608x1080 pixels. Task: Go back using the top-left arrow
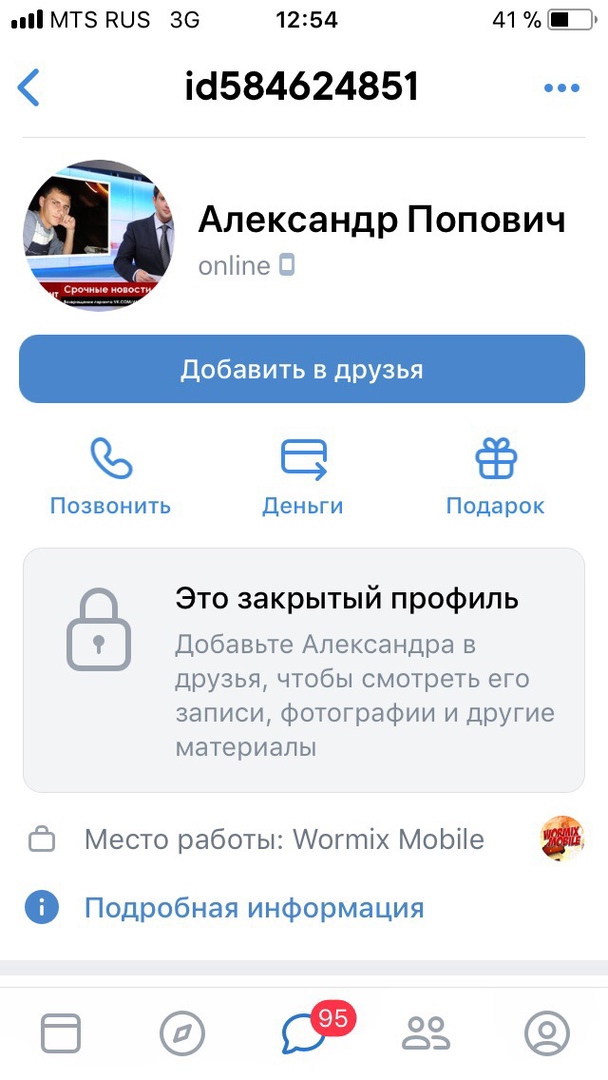coord(29,88)
